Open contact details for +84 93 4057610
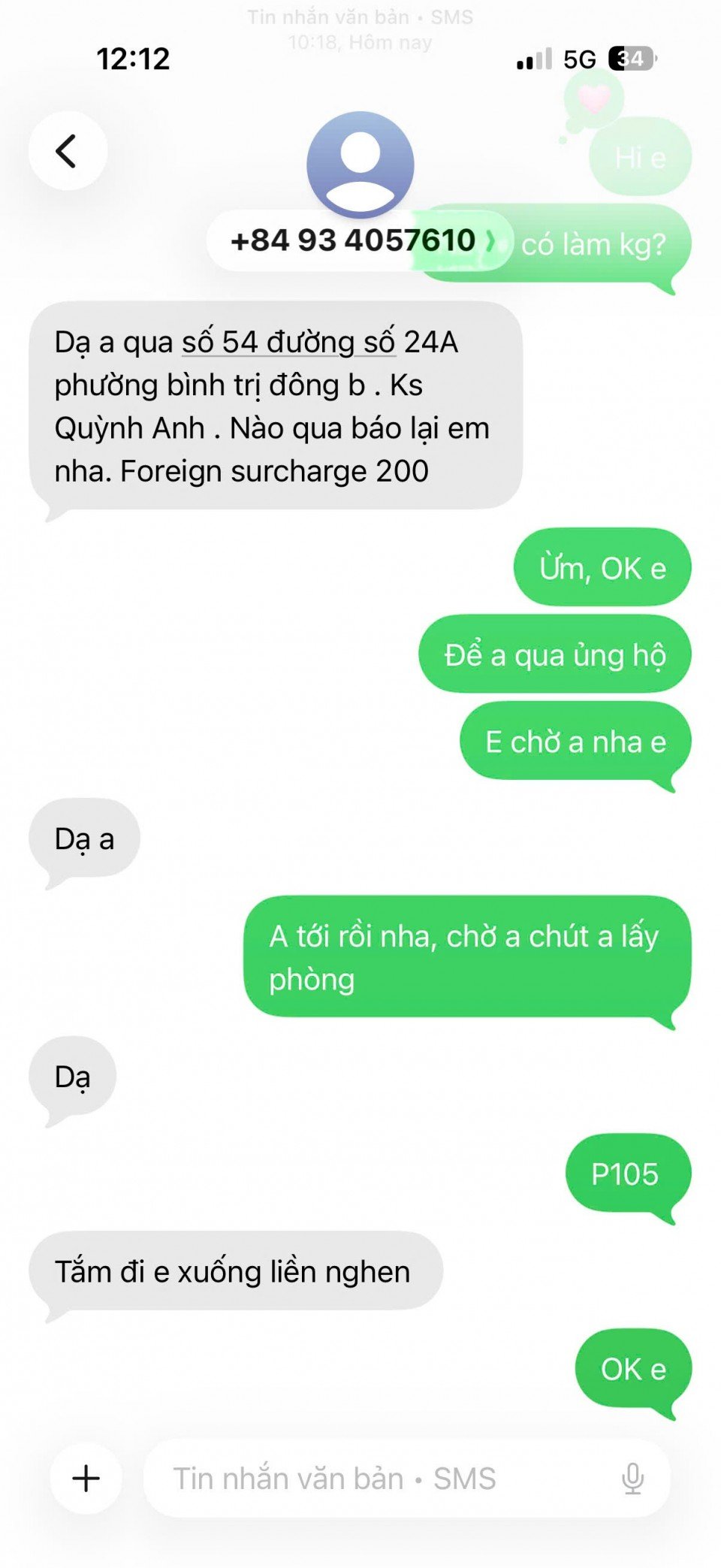The height and width of the screenshot is (1568, 721). point(359,241)
